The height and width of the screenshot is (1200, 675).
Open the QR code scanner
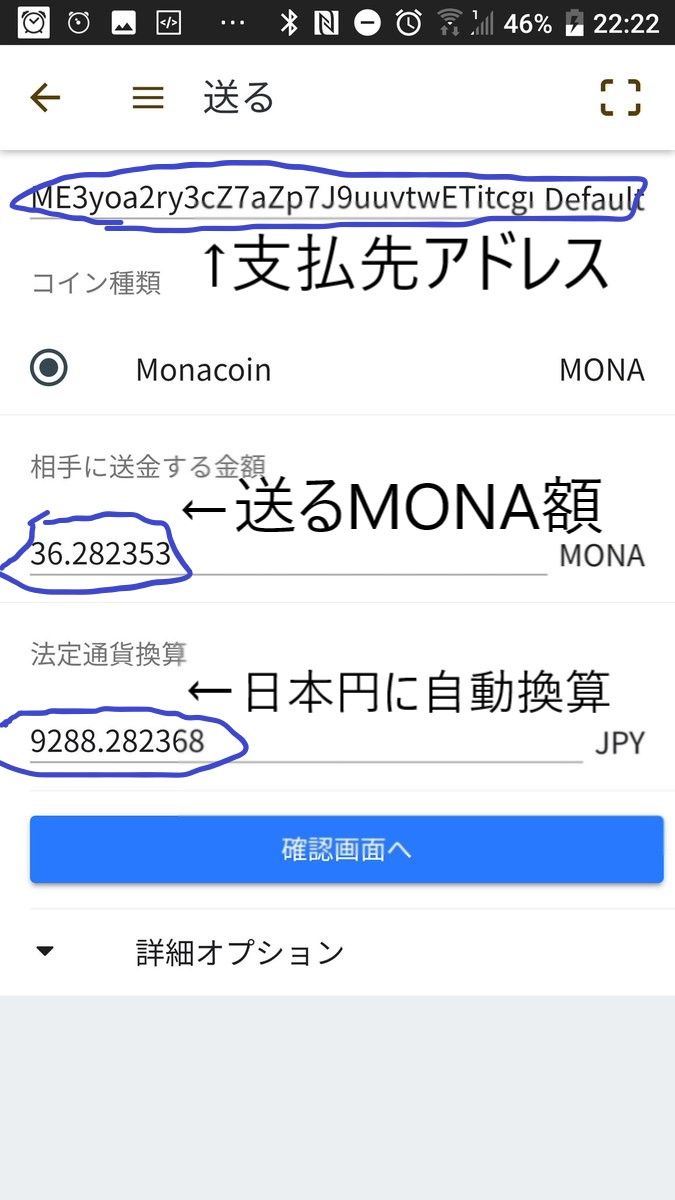coord(620,98)
